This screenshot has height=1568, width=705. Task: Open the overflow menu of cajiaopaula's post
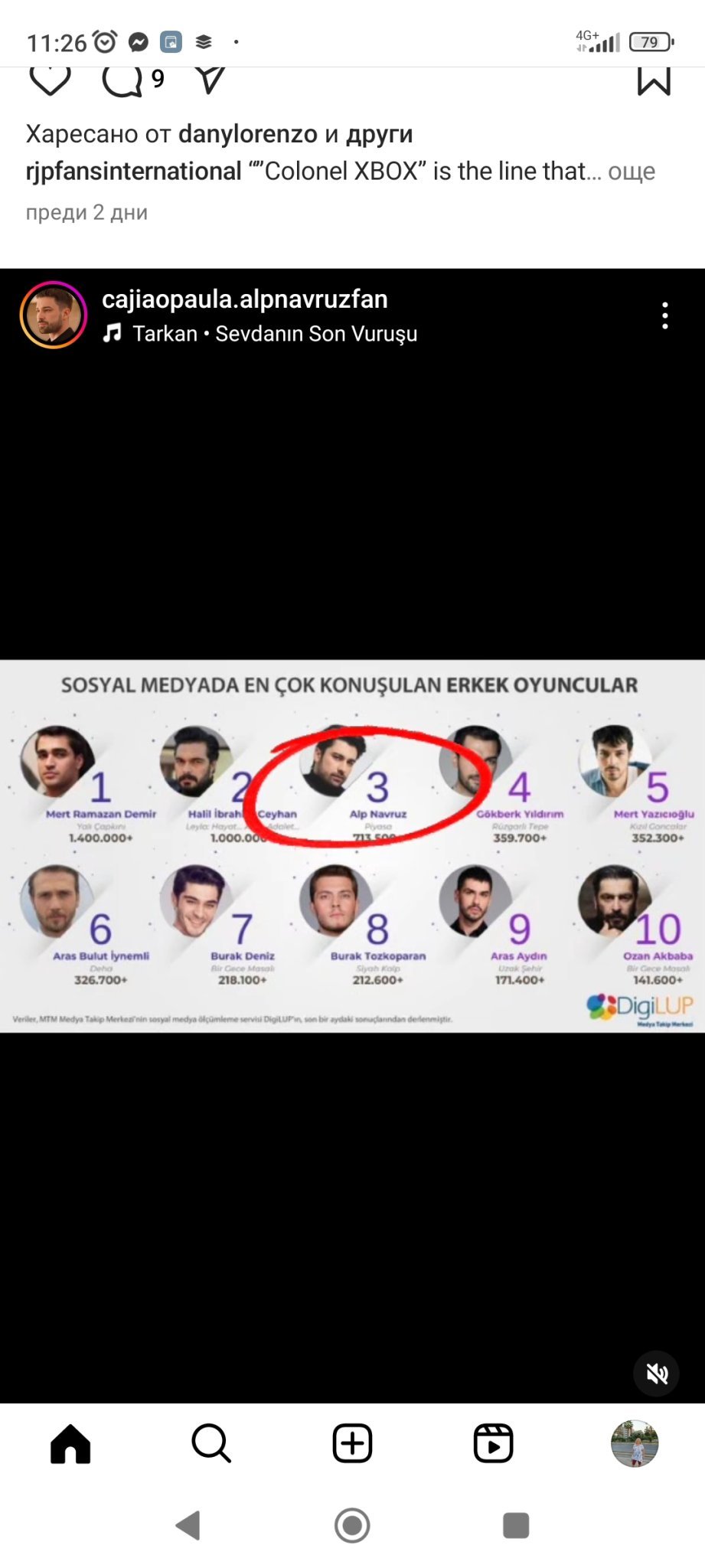click(x=664, y=315)
